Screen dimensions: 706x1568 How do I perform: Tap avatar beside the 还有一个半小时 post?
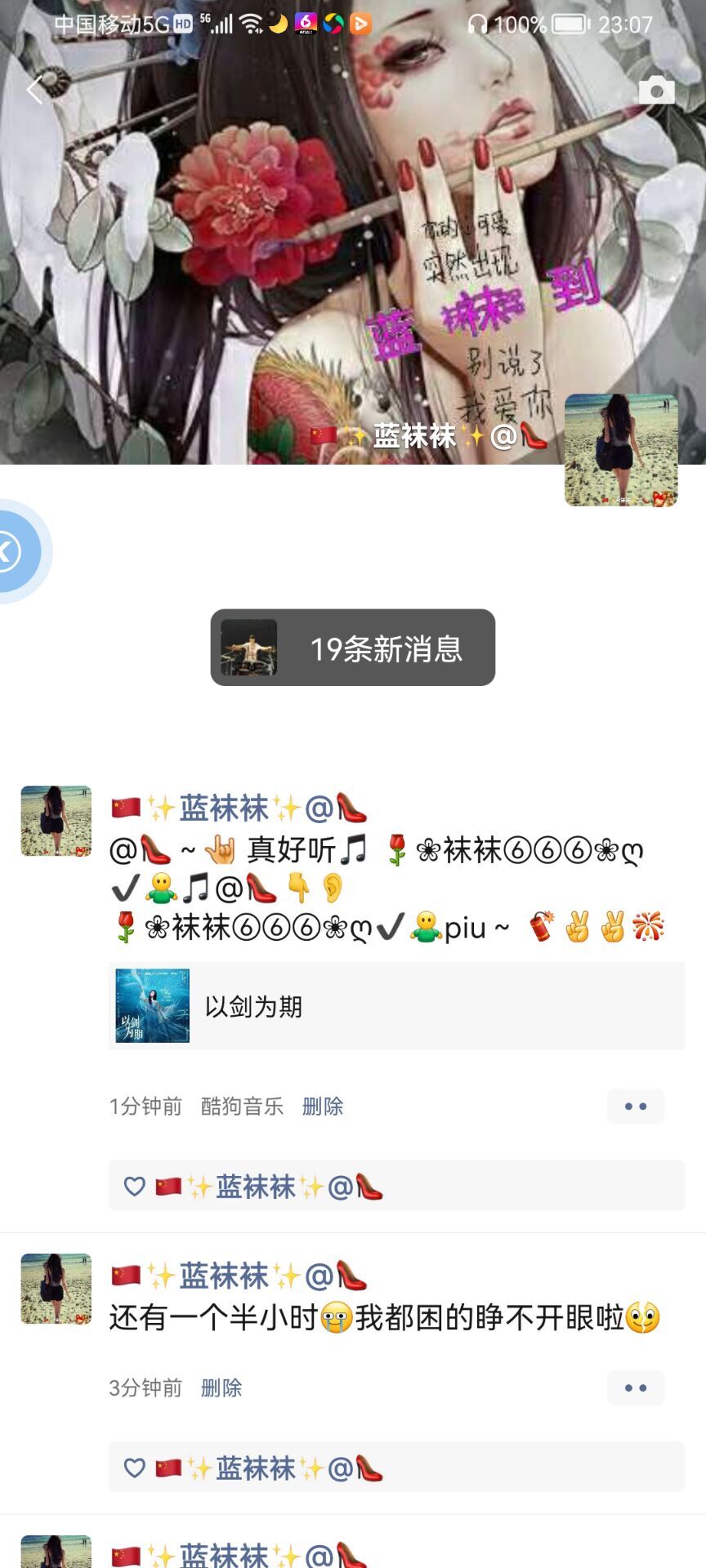(56, 1289)
